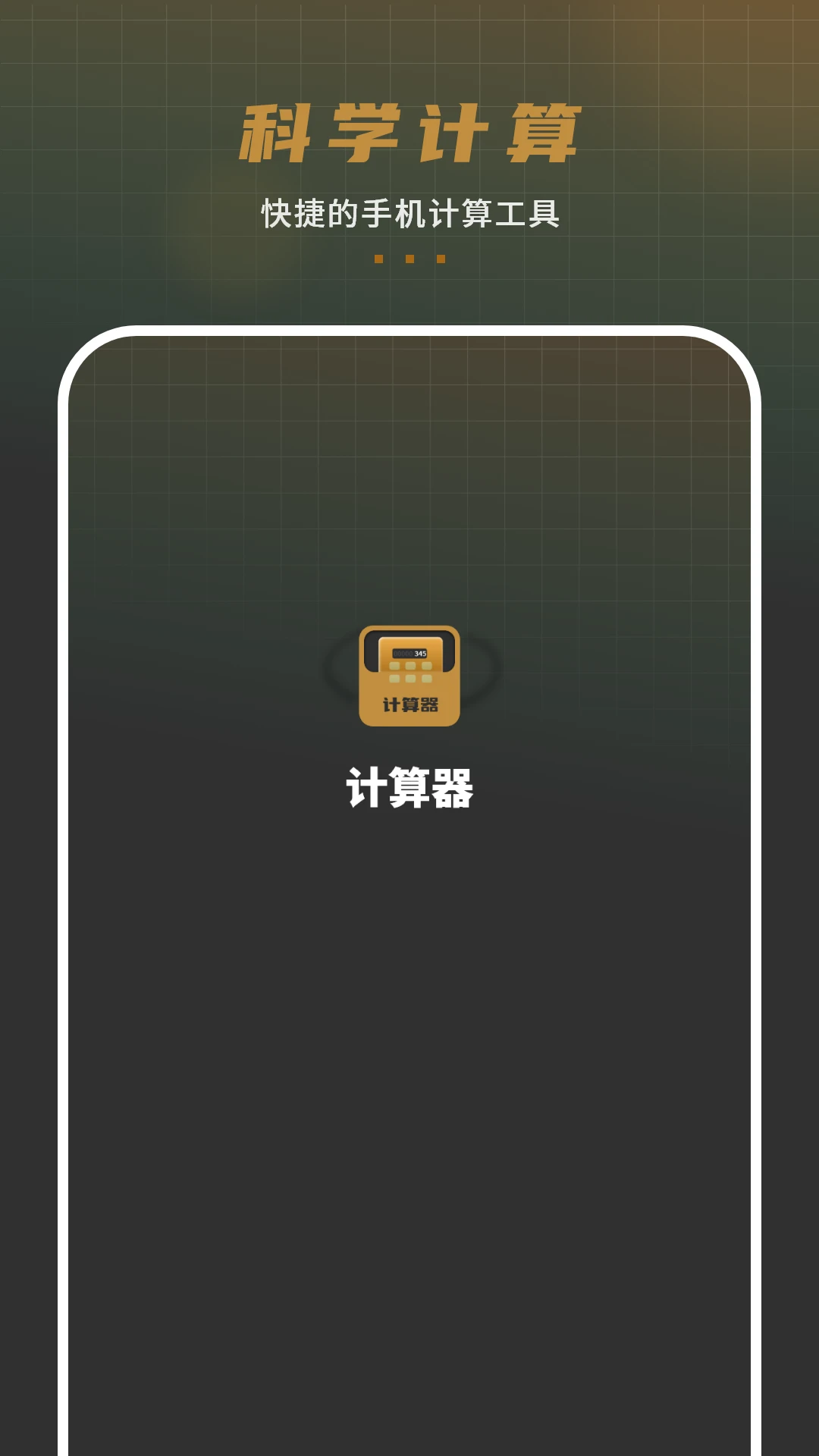Screen dimensions: 819x1456
Task: Click the bottom-middle keypad square on calculator icon
Action: tap(411, 678)
